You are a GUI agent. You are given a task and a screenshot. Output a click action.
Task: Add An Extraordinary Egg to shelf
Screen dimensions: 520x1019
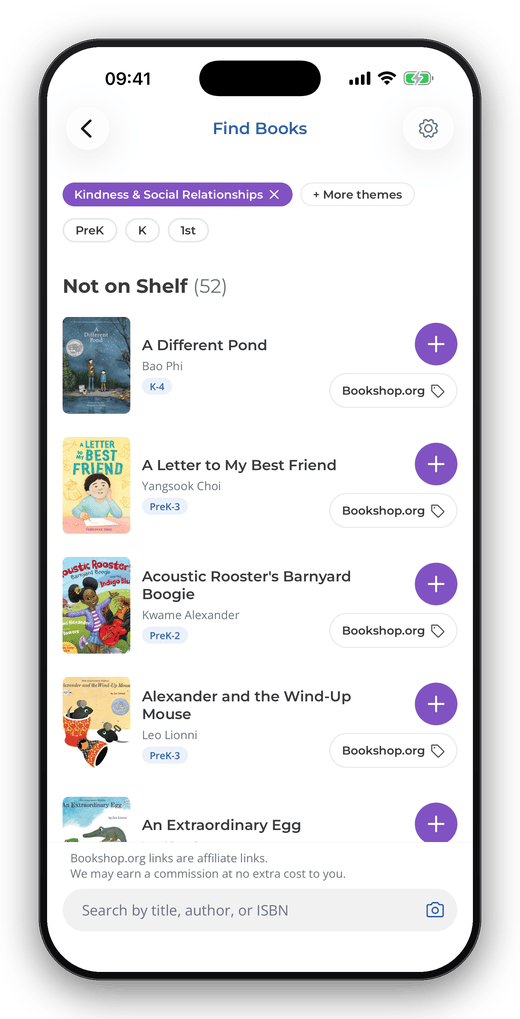pyautogui.click(x=436, y=823)
